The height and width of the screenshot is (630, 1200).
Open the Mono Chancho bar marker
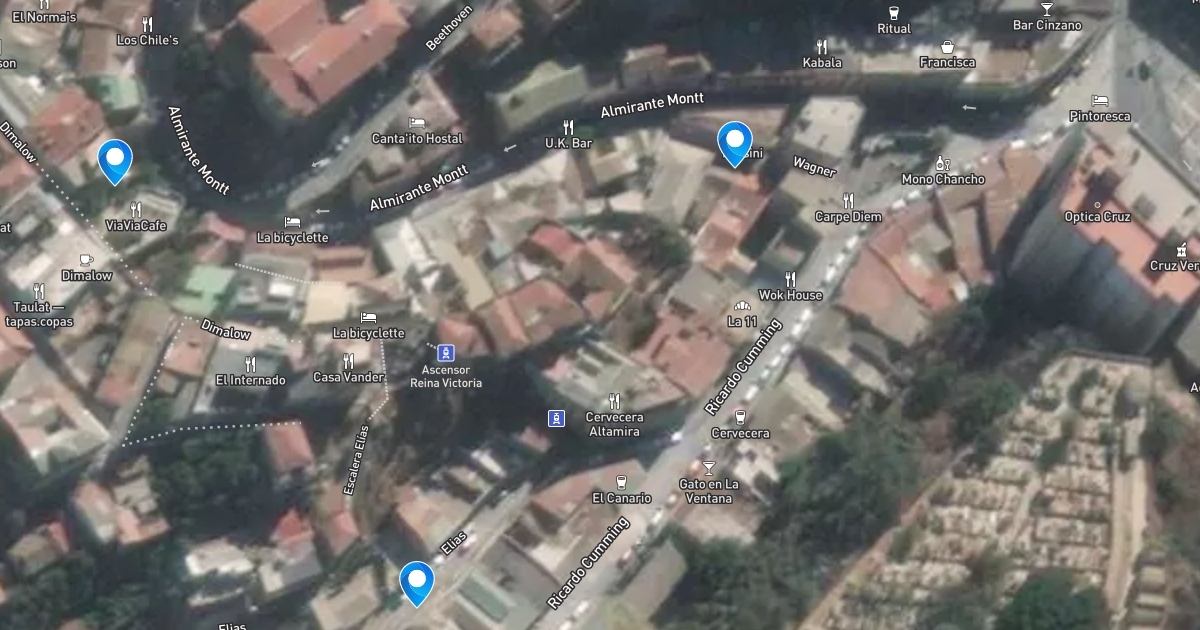click(x=942, y=163)
